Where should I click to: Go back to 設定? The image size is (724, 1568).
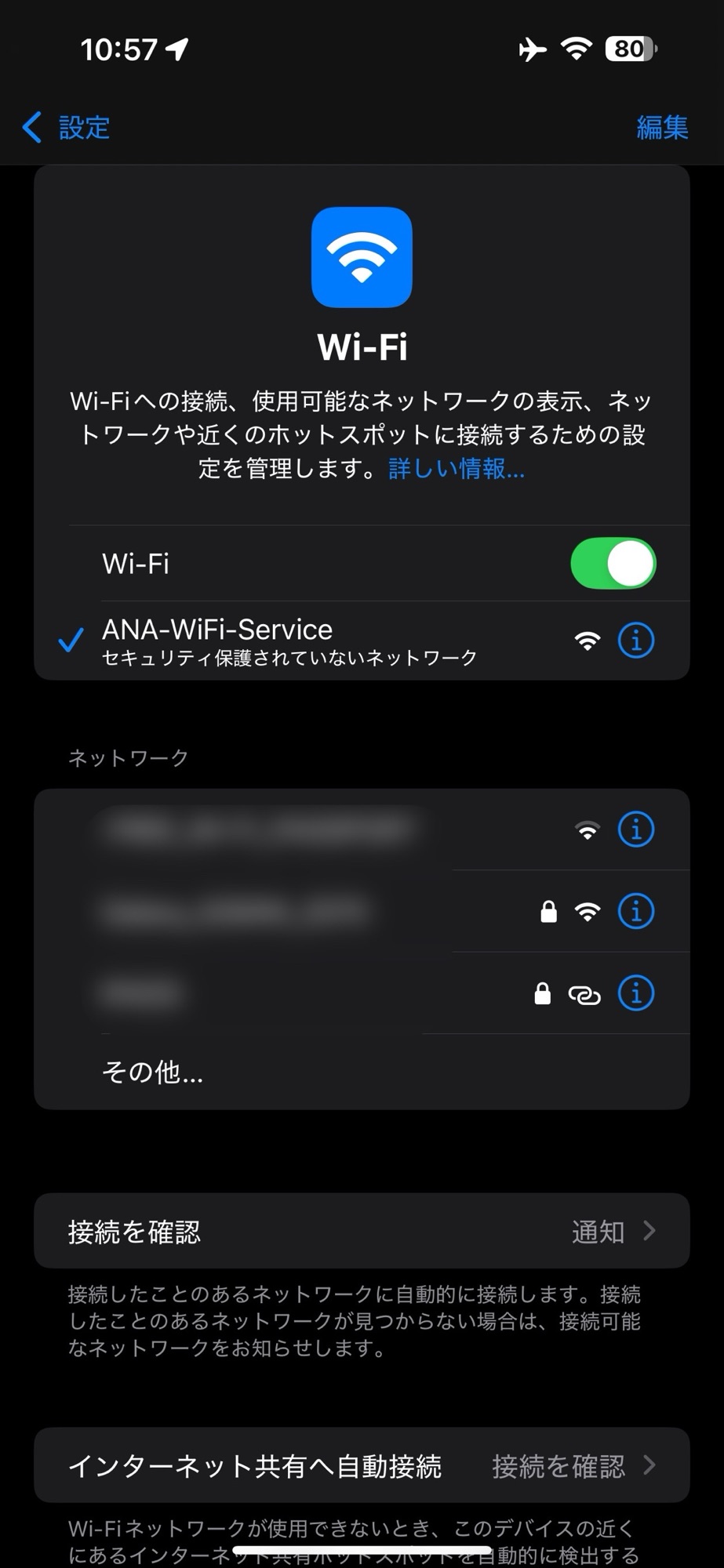coord(67,127)
